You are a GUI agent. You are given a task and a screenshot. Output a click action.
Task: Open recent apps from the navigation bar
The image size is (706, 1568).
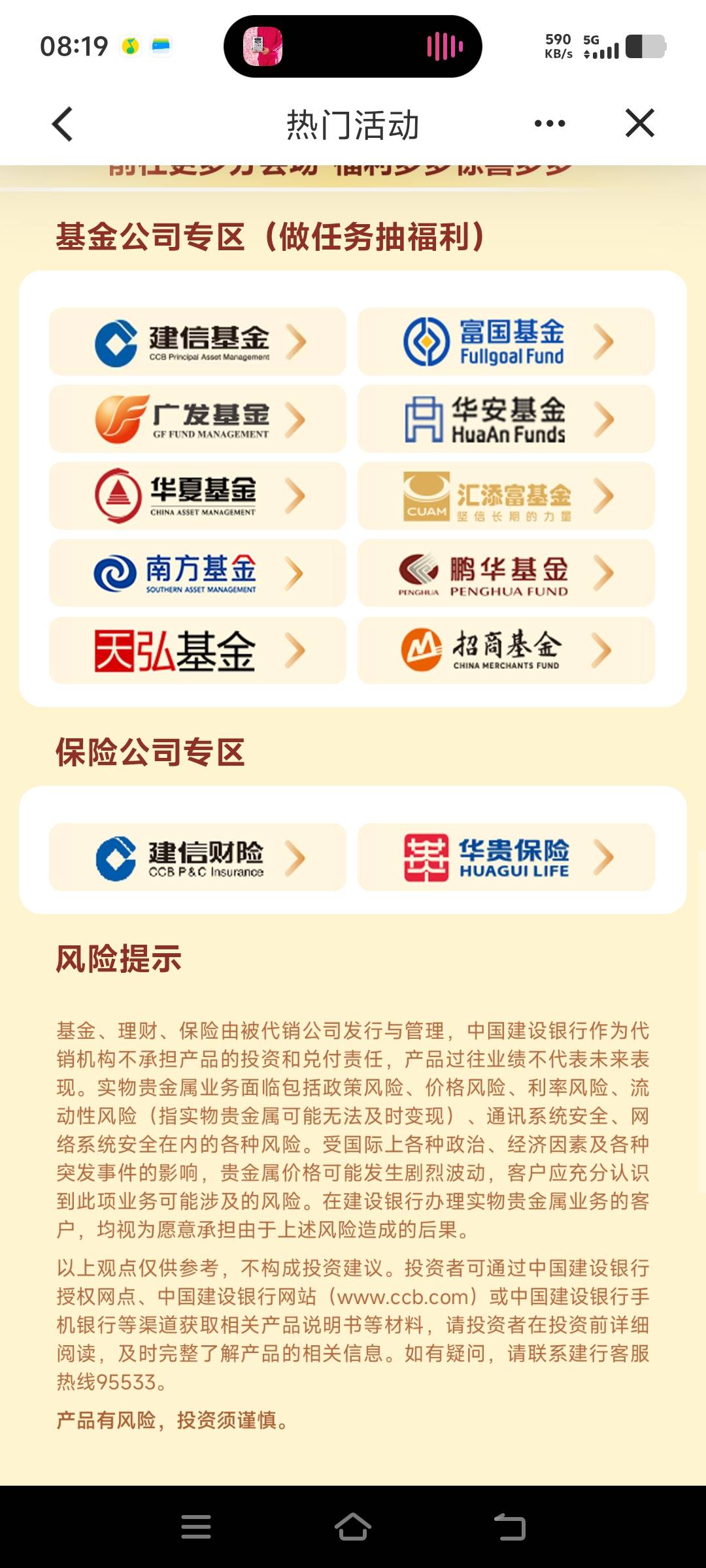(196, 1527)
